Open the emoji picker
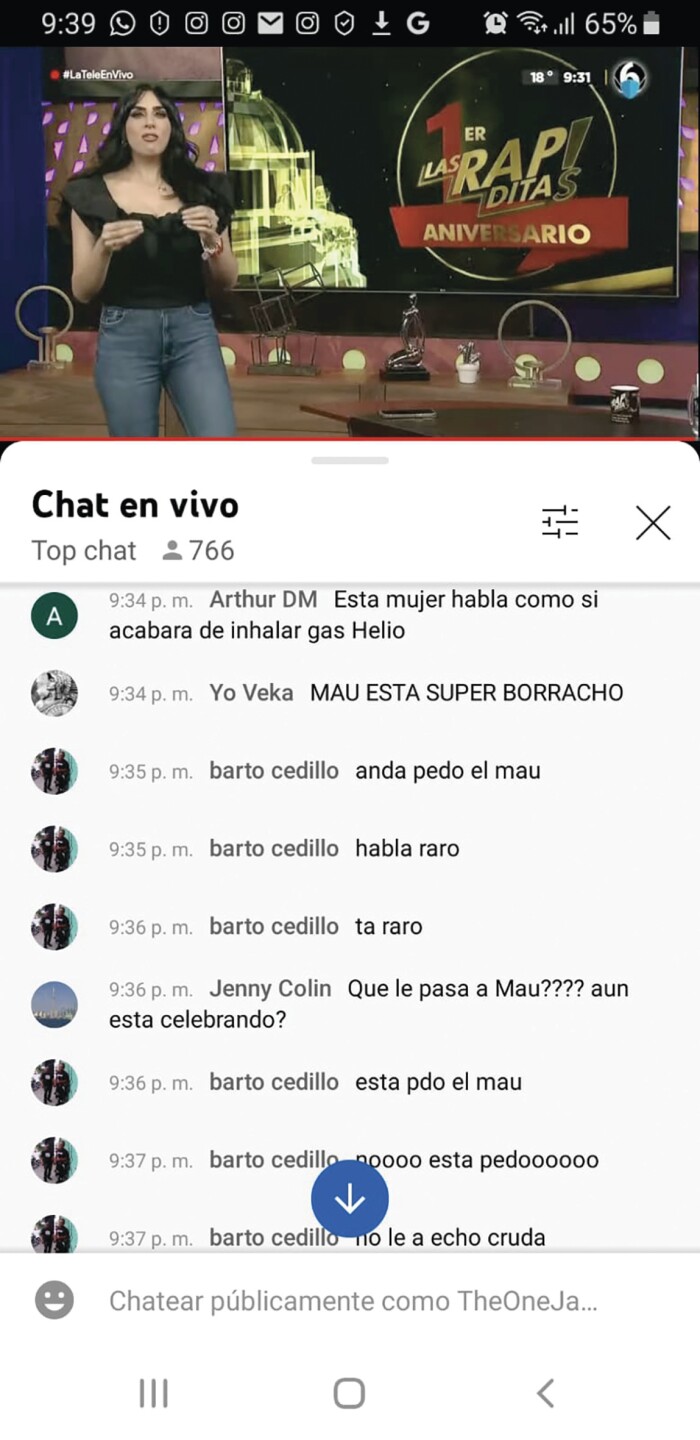The height and width of the screenshot is (1440, 700). pos(55,1301)
